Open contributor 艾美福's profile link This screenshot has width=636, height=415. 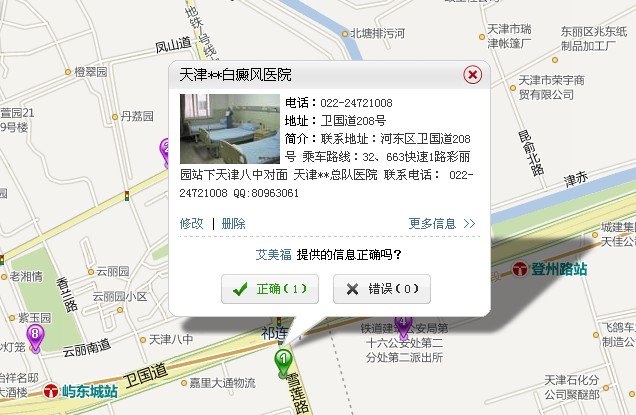tap(274, 255)
